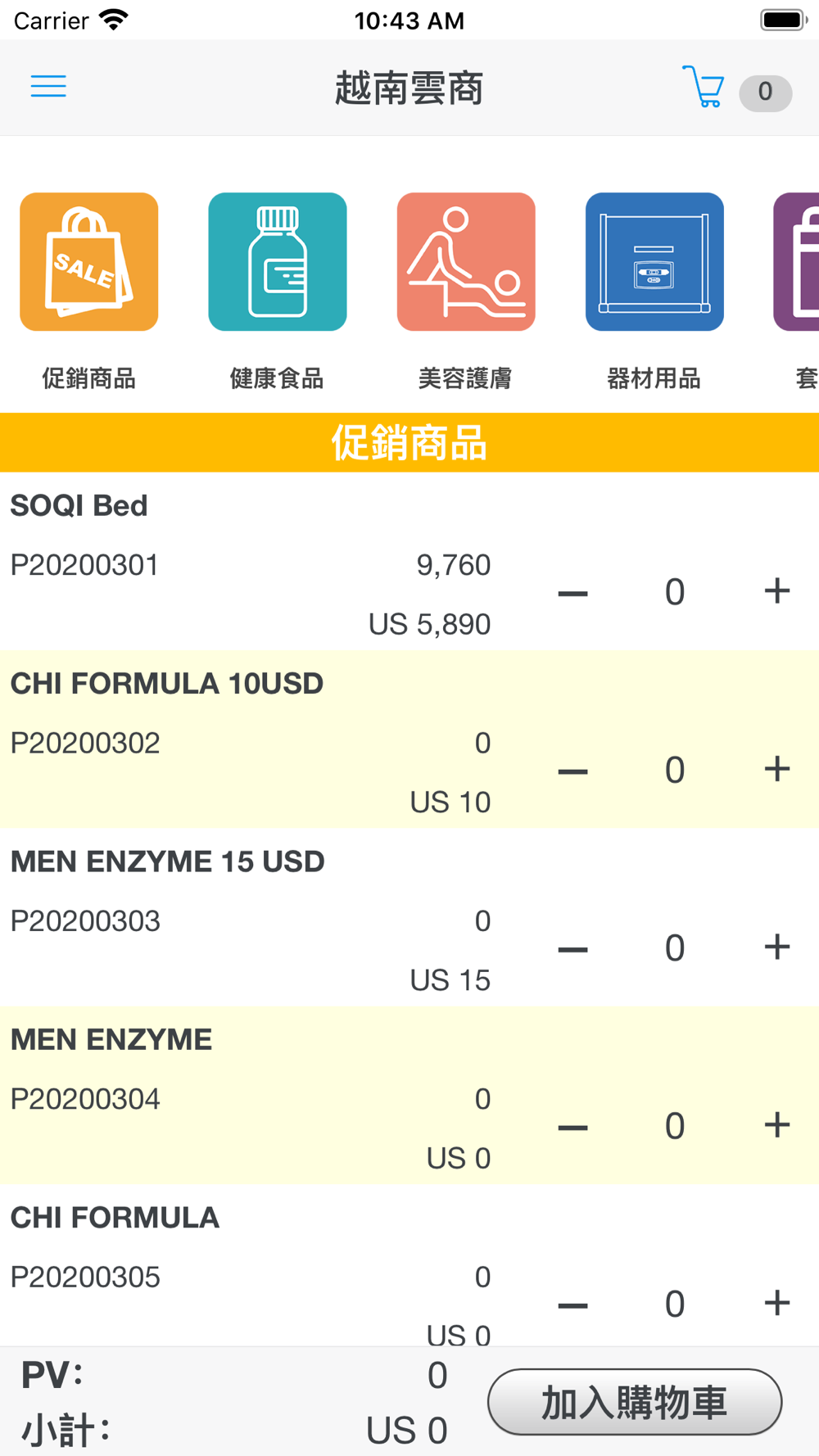Open the hamburger drawer menu

tap(48, 86)
